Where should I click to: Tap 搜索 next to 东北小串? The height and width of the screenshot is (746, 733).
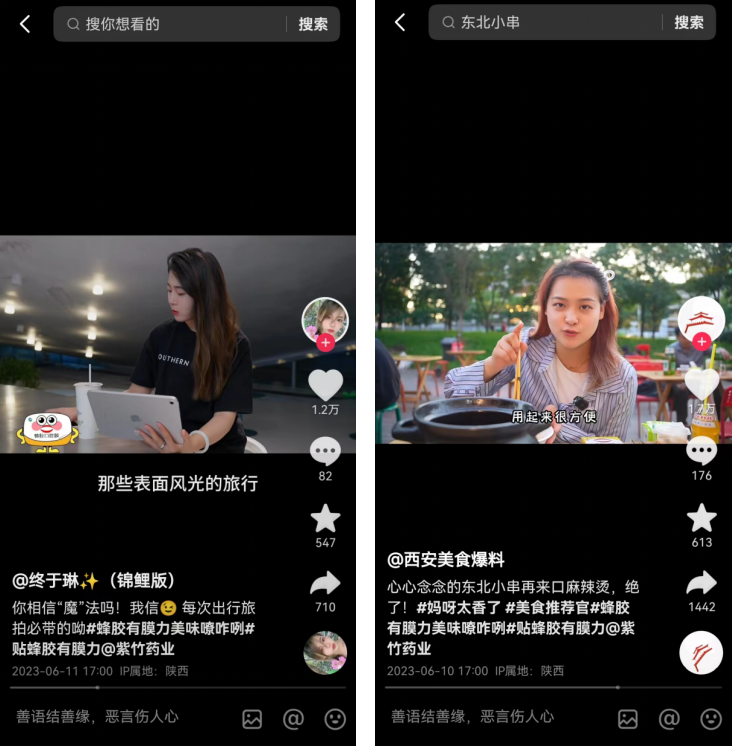[689, 23]
